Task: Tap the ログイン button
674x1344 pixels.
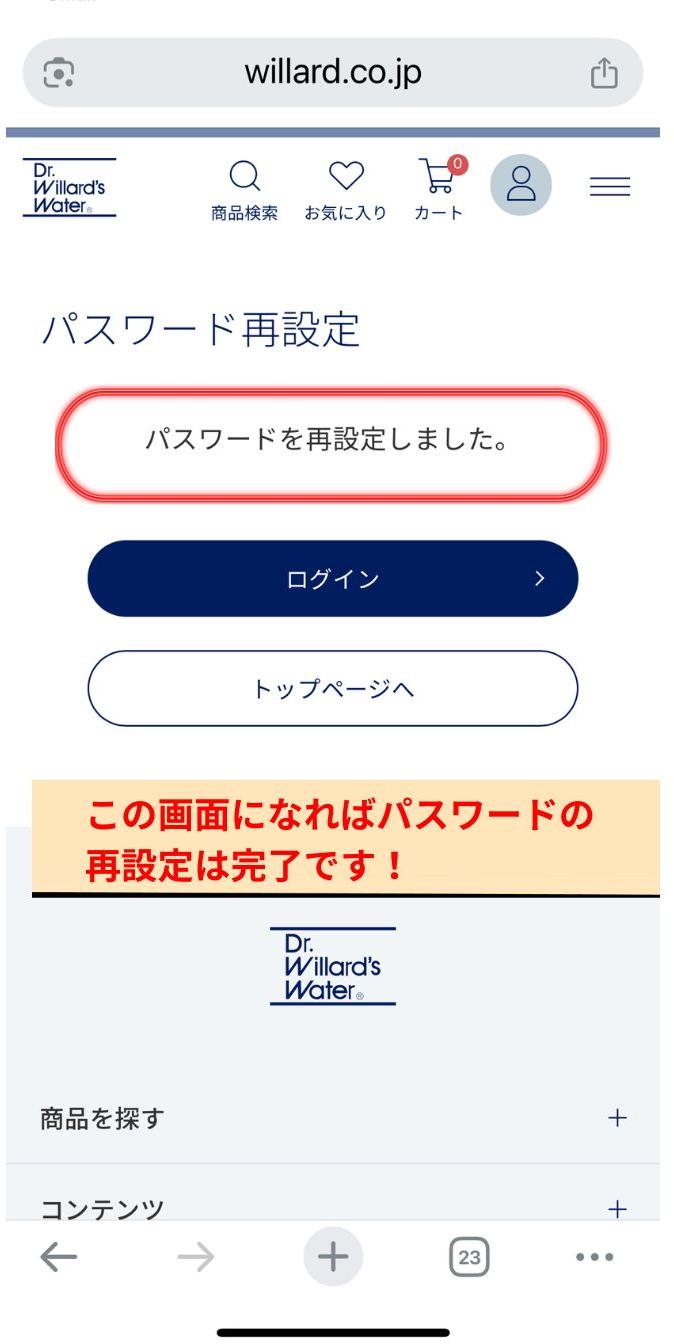Action: (332, 579)
